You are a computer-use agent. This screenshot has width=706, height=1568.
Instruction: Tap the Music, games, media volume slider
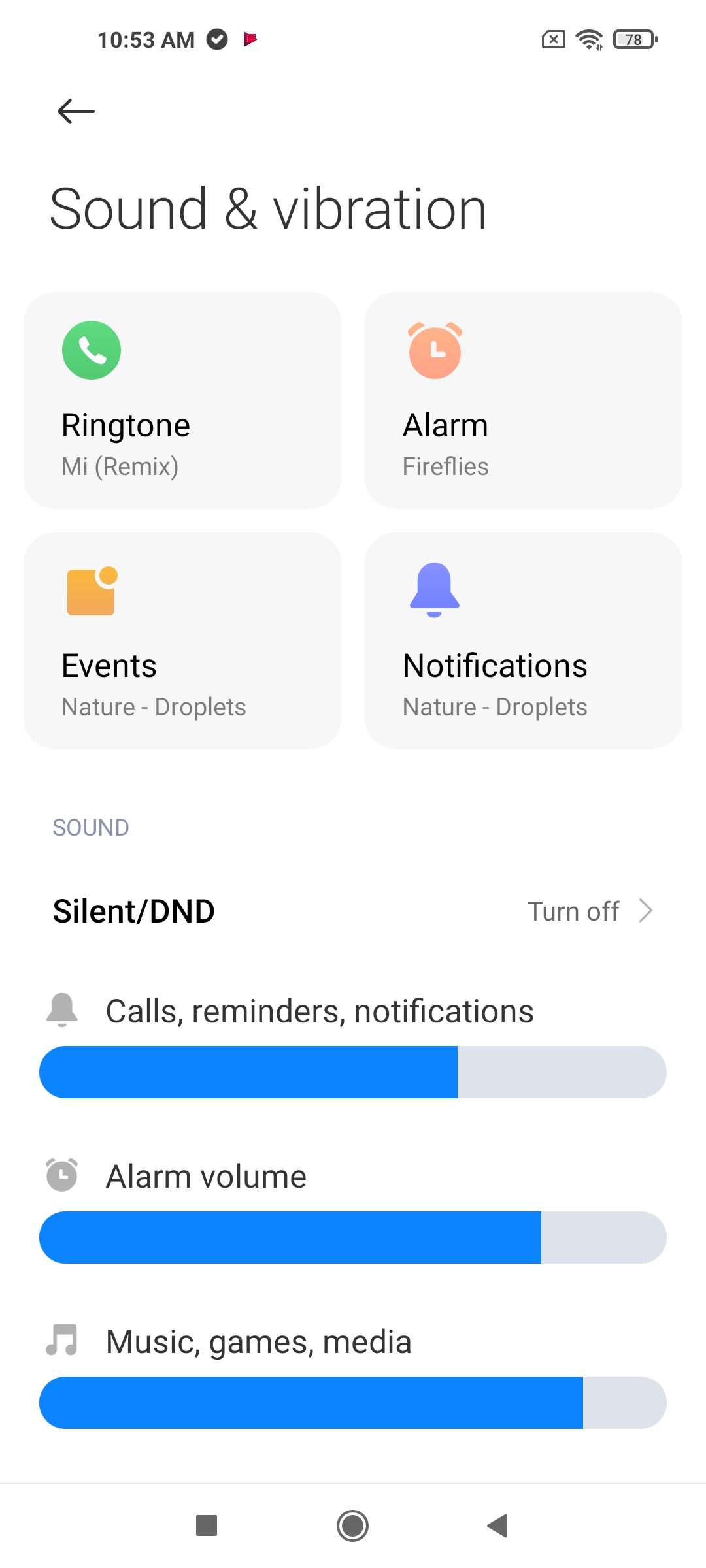click(353, 1403)
